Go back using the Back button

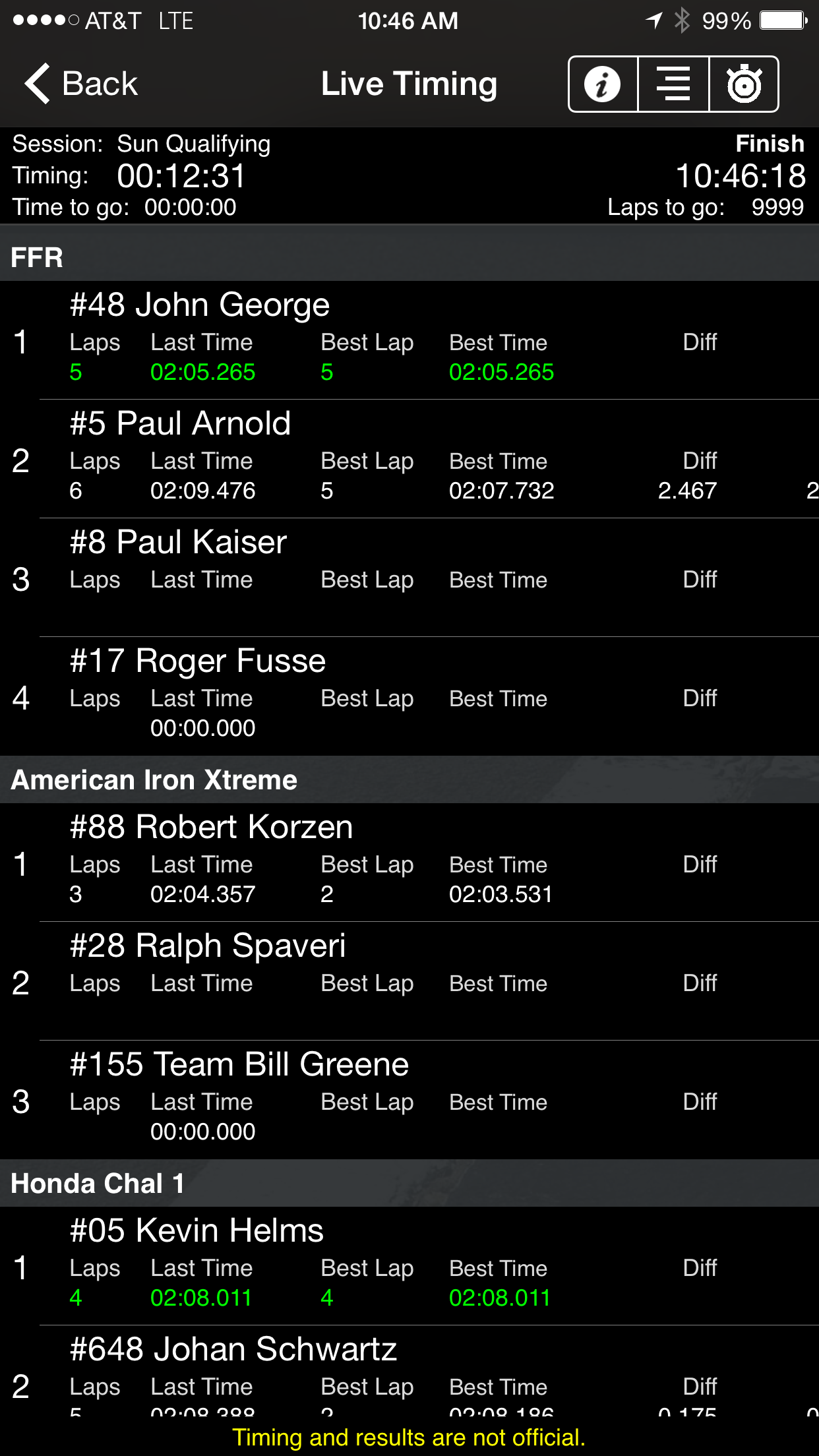coord(80,84)
